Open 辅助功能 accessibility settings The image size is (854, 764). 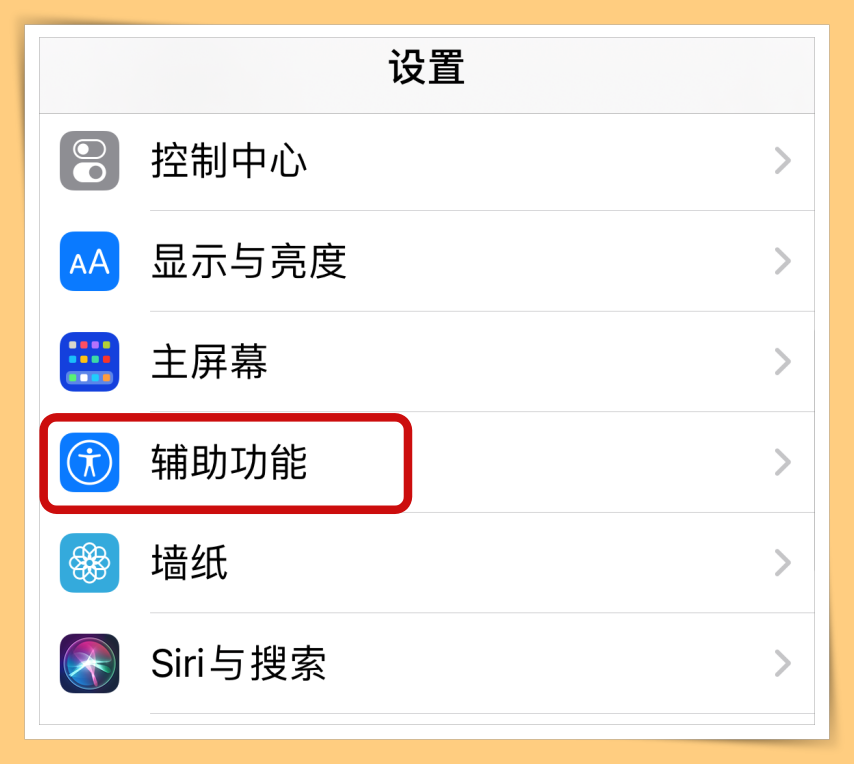pos(228,463)
